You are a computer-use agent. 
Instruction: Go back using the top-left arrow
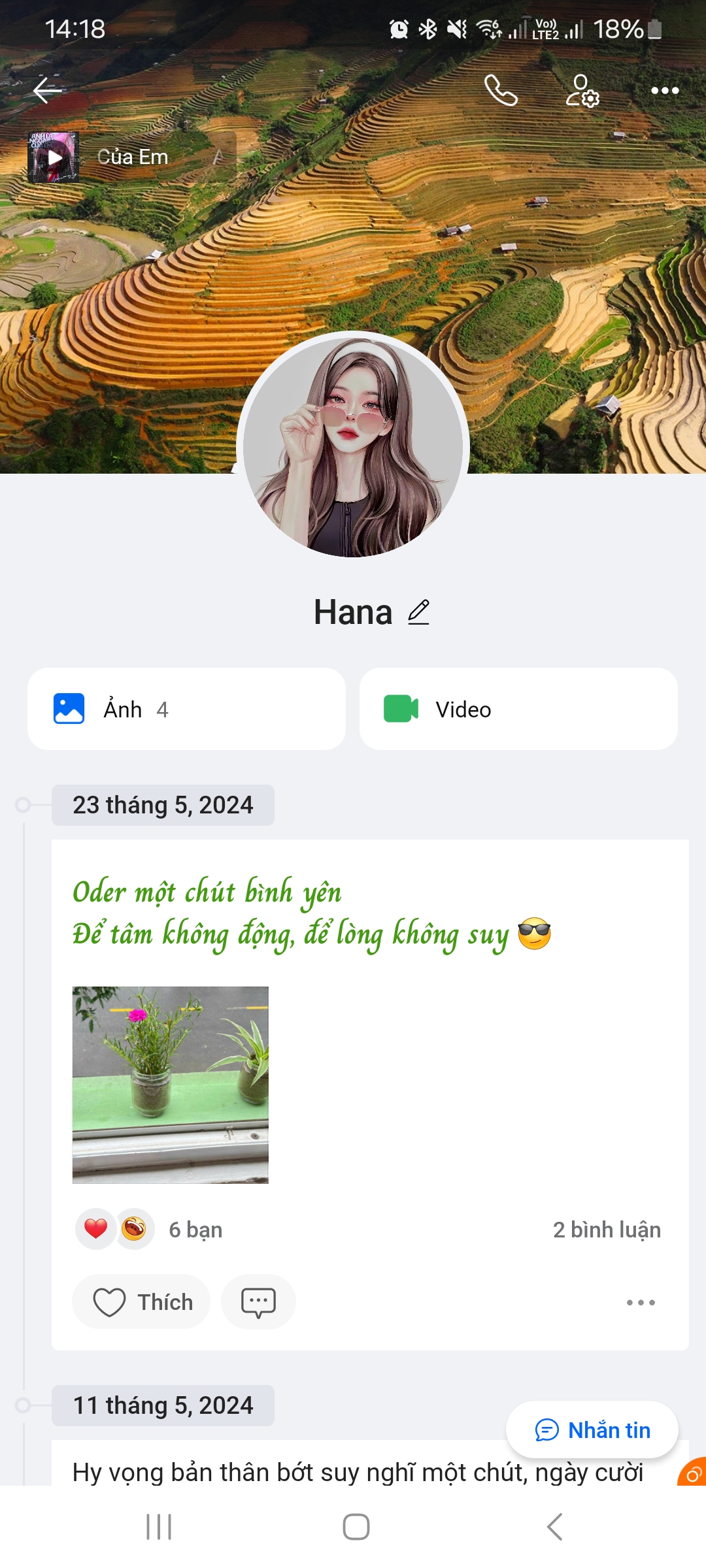click(47, 90)
